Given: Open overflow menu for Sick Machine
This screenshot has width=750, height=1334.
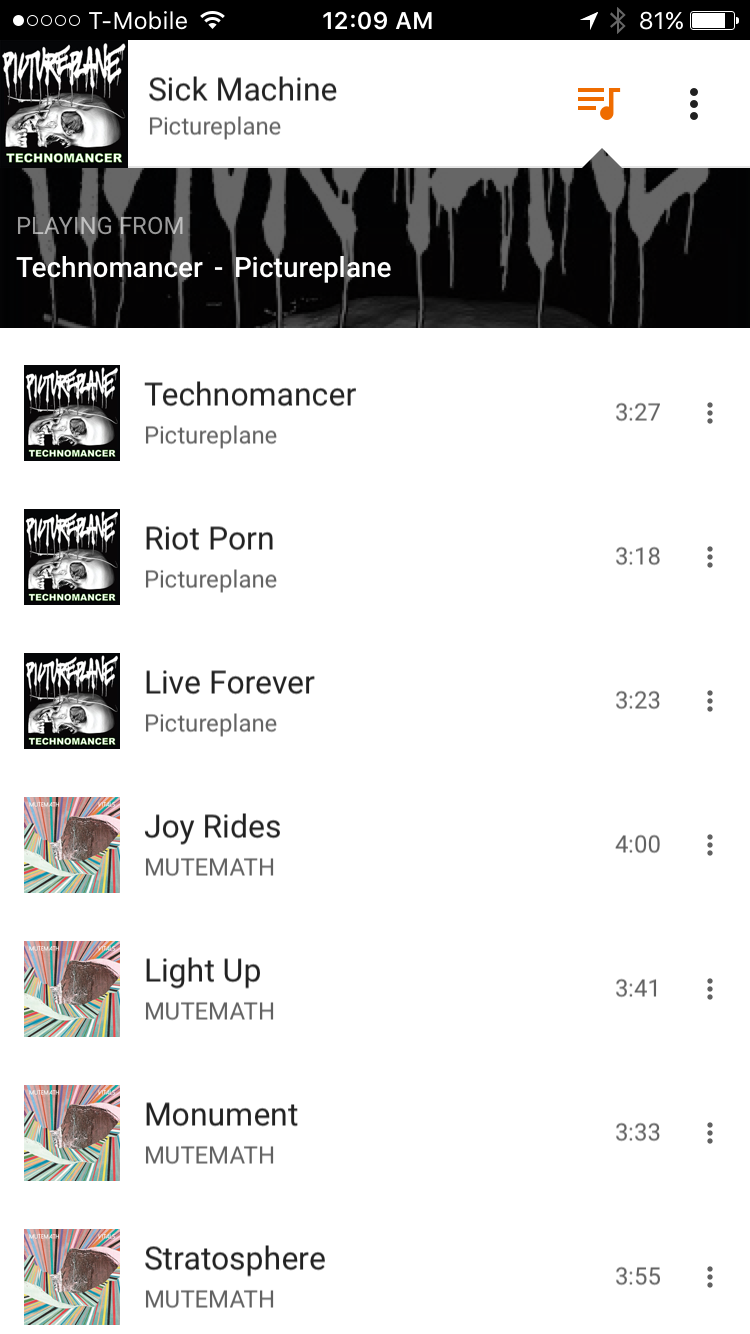Looking at the screenshot, I should [x=694, y=104].
